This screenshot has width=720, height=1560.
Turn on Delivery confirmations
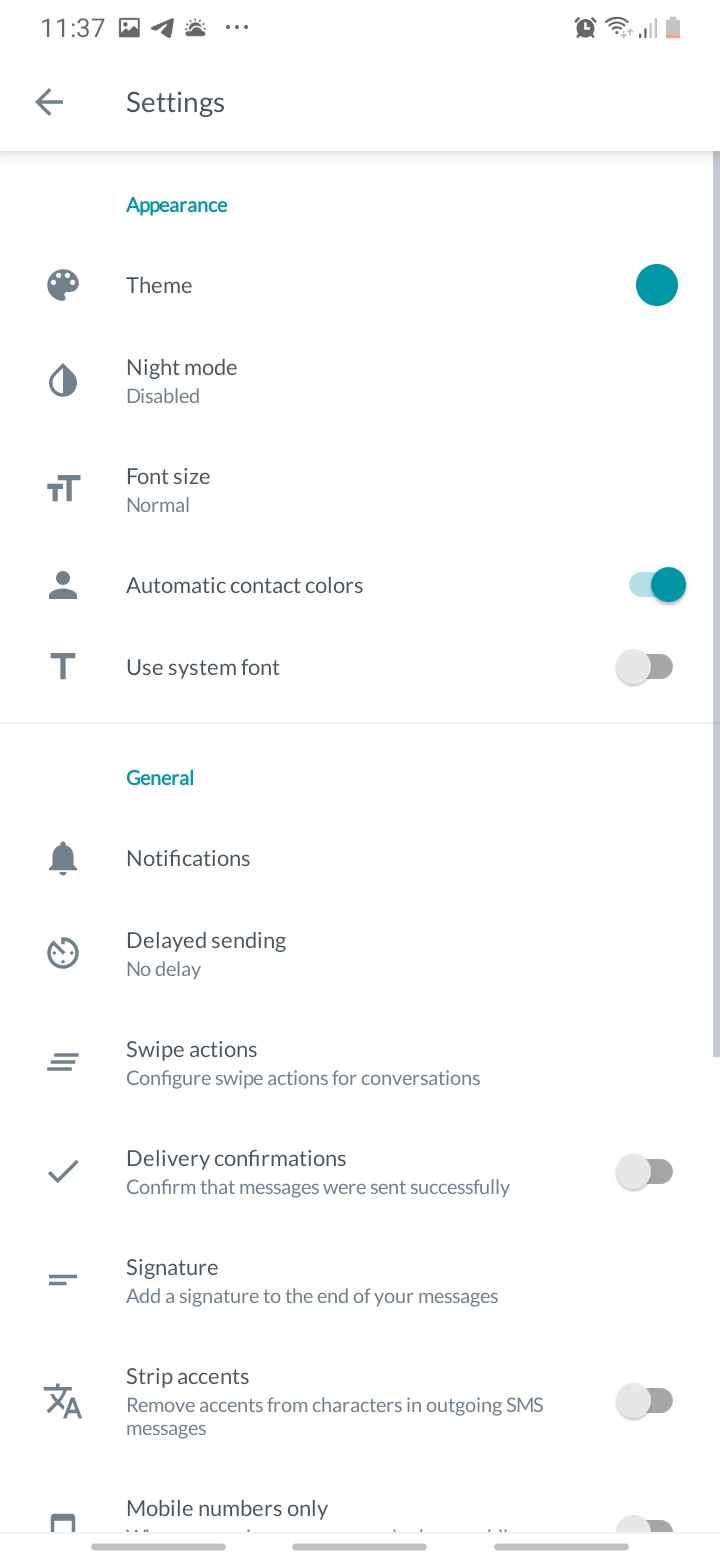tap(645, 1172)
